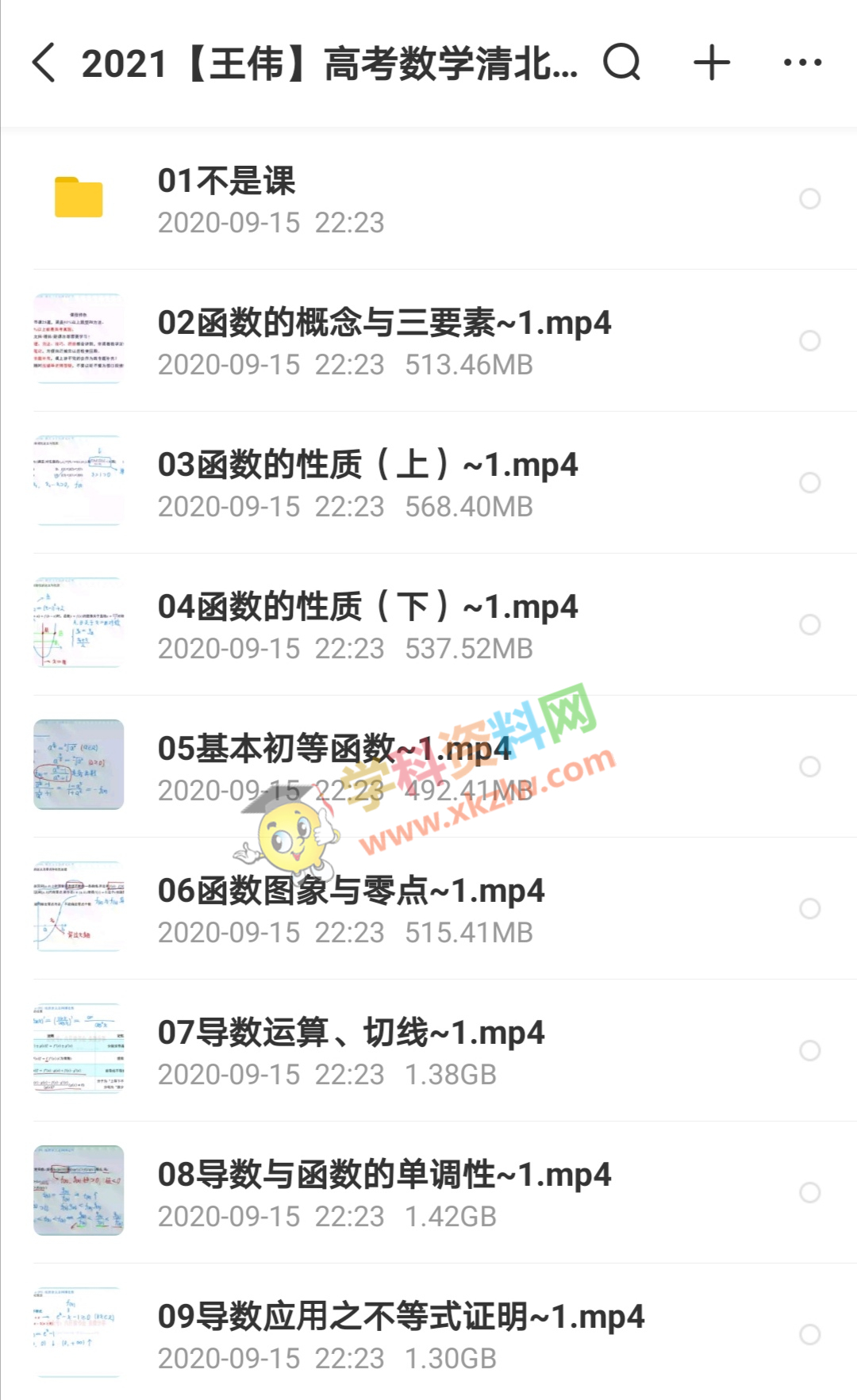Screen dimensions: 857x1400
Task: Mark 07导数运算、切线~1.mp4 as selected
Action: (809, 1051)
